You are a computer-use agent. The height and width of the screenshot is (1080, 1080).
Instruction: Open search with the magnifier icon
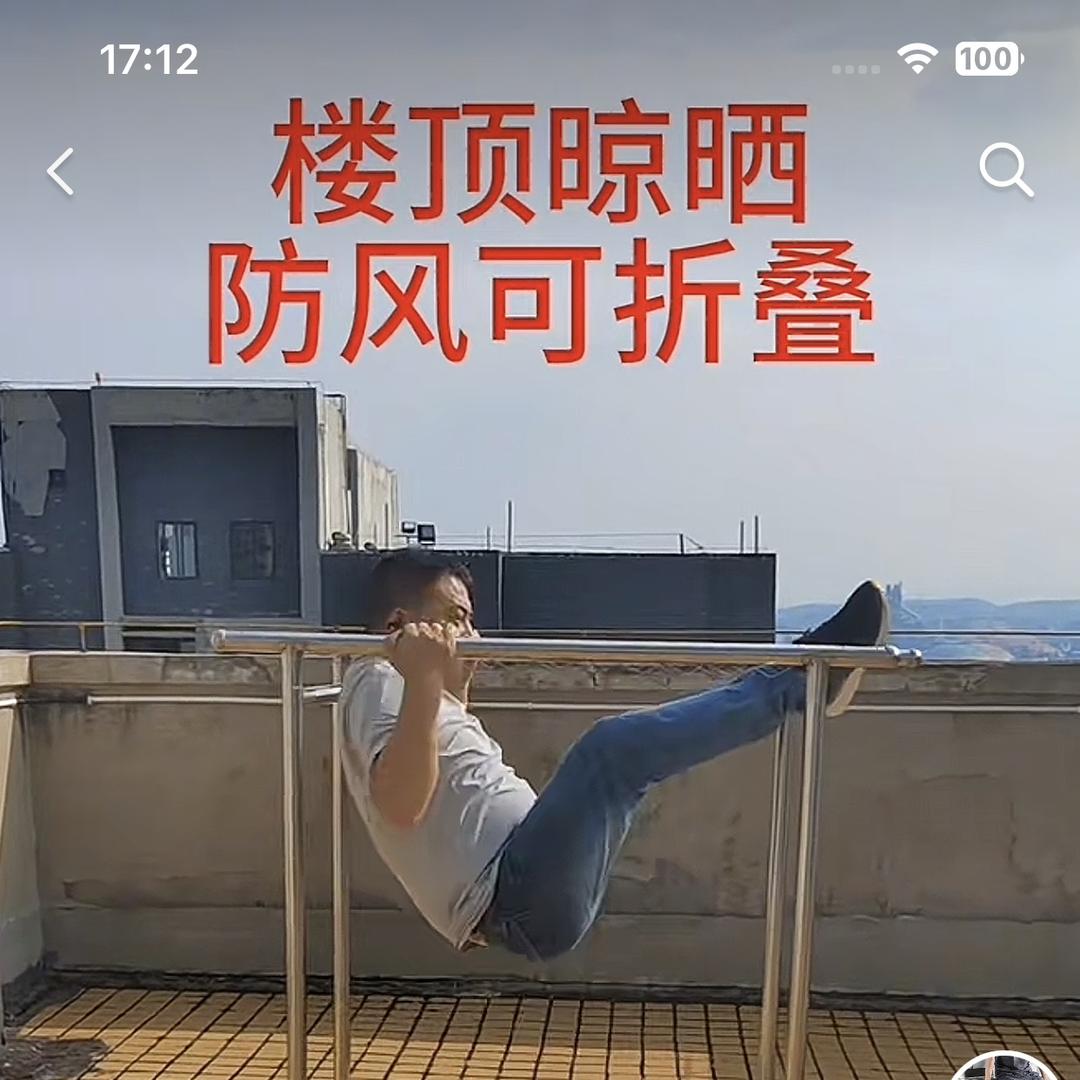tap(1005, 170)
